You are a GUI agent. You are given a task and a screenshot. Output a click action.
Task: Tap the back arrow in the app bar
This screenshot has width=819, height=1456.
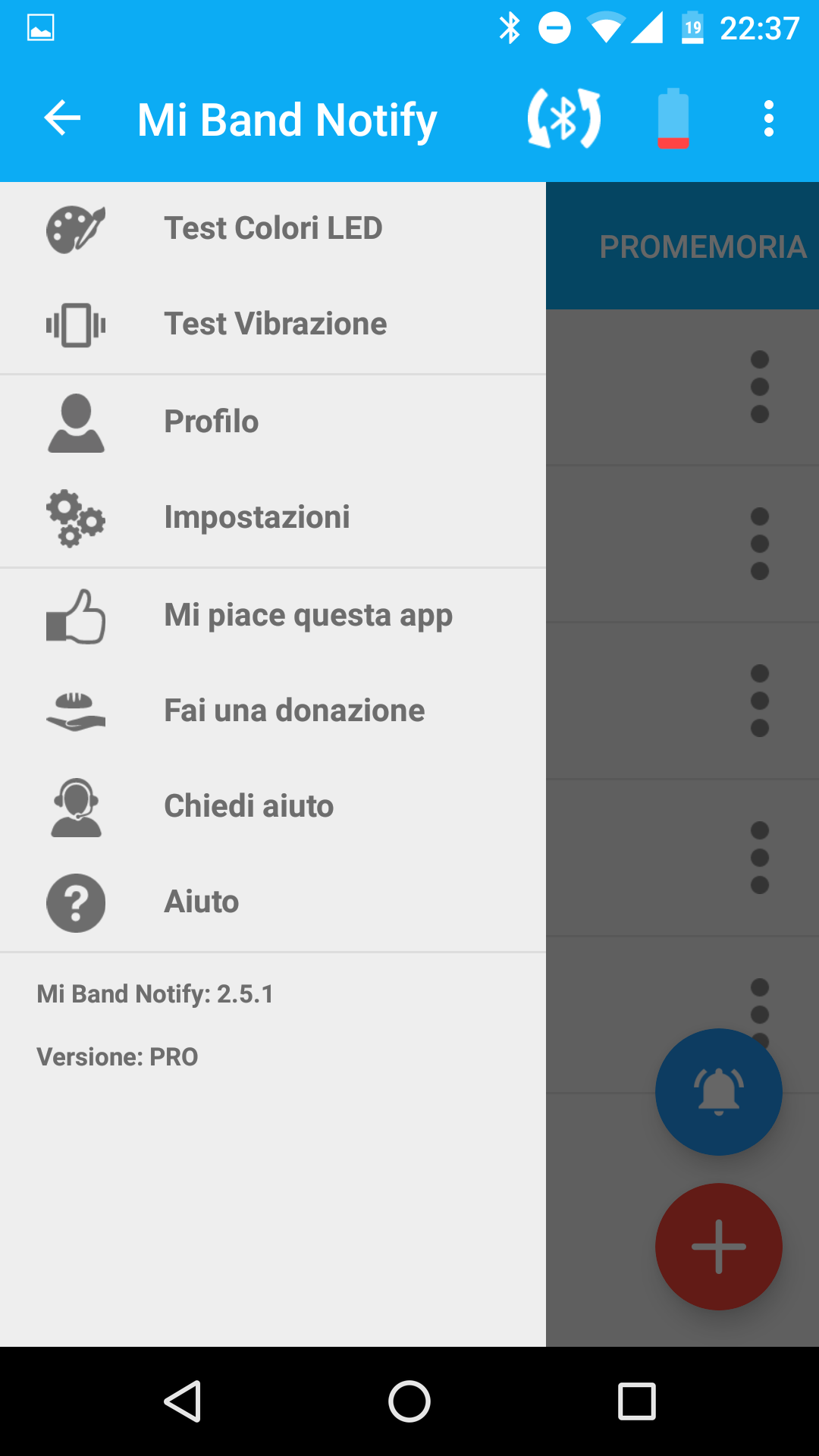(x=62, y=118)
